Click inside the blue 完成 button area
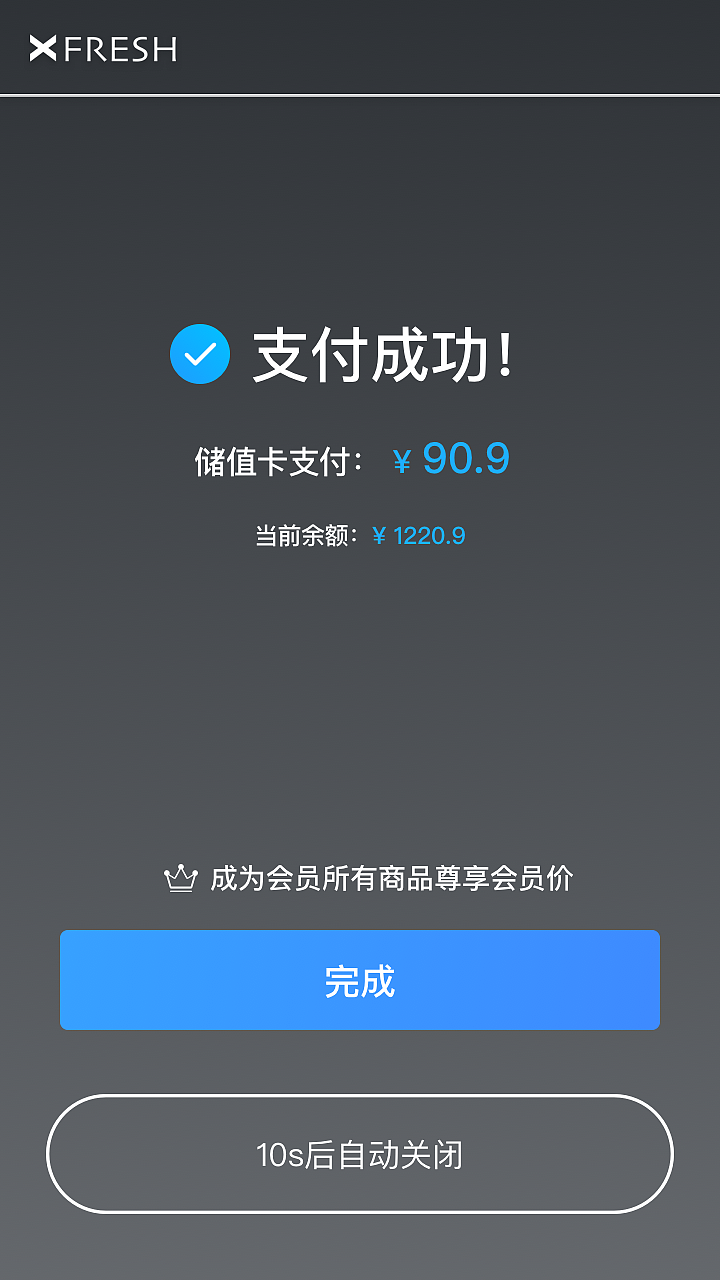This screenshot has width=720, height=1280. 360,980
